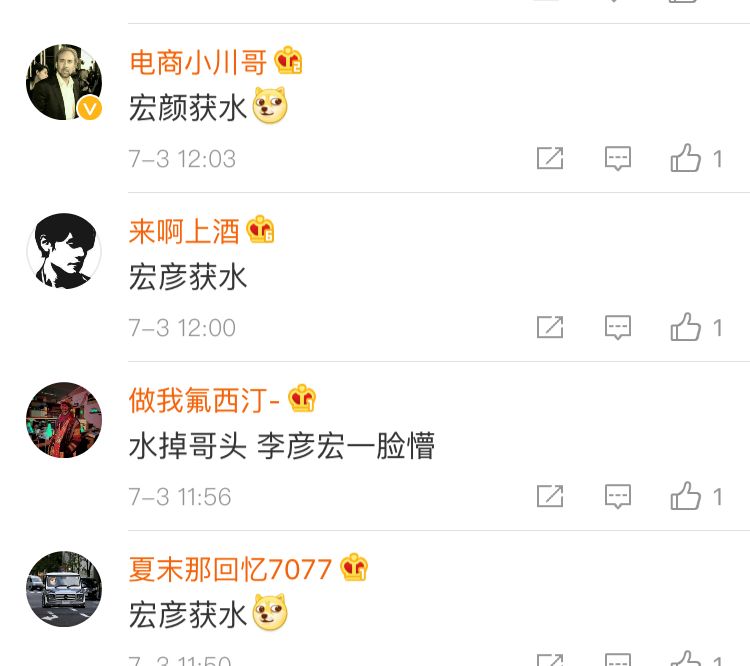The height and width of the screenshot is (666, 750).
Task: Open 夏末那回忆7077's profile avatar
Action: pos(64,589)
